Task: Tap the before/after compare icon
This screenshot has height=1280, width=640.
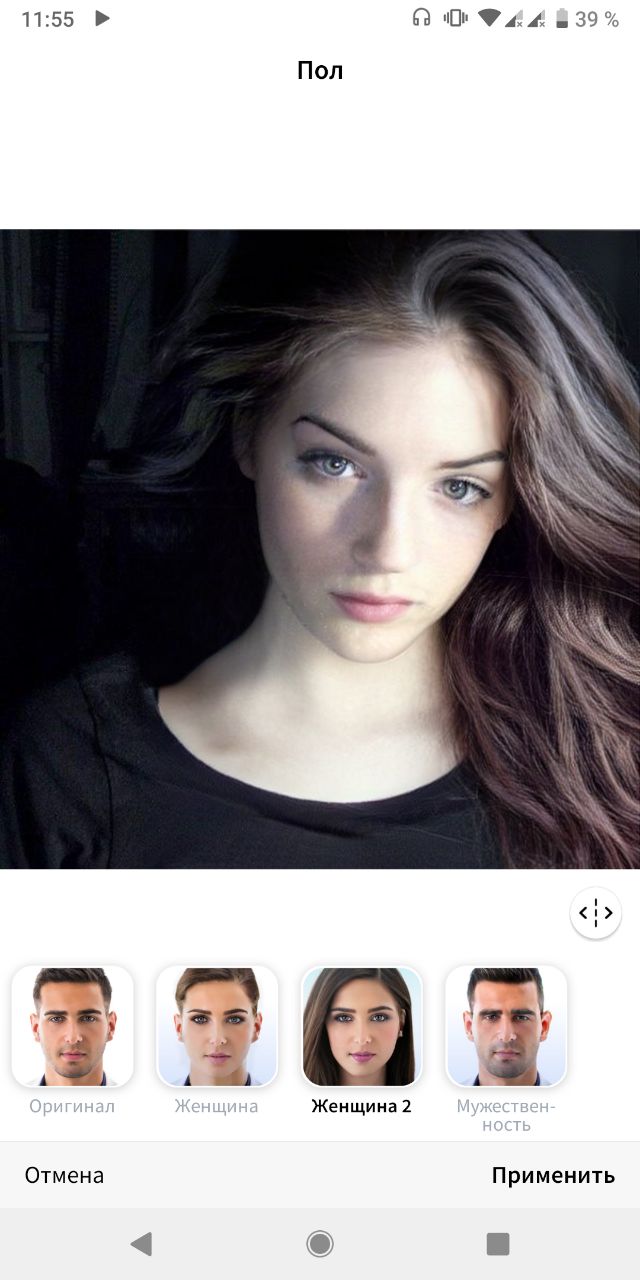Action: [595, 913]
